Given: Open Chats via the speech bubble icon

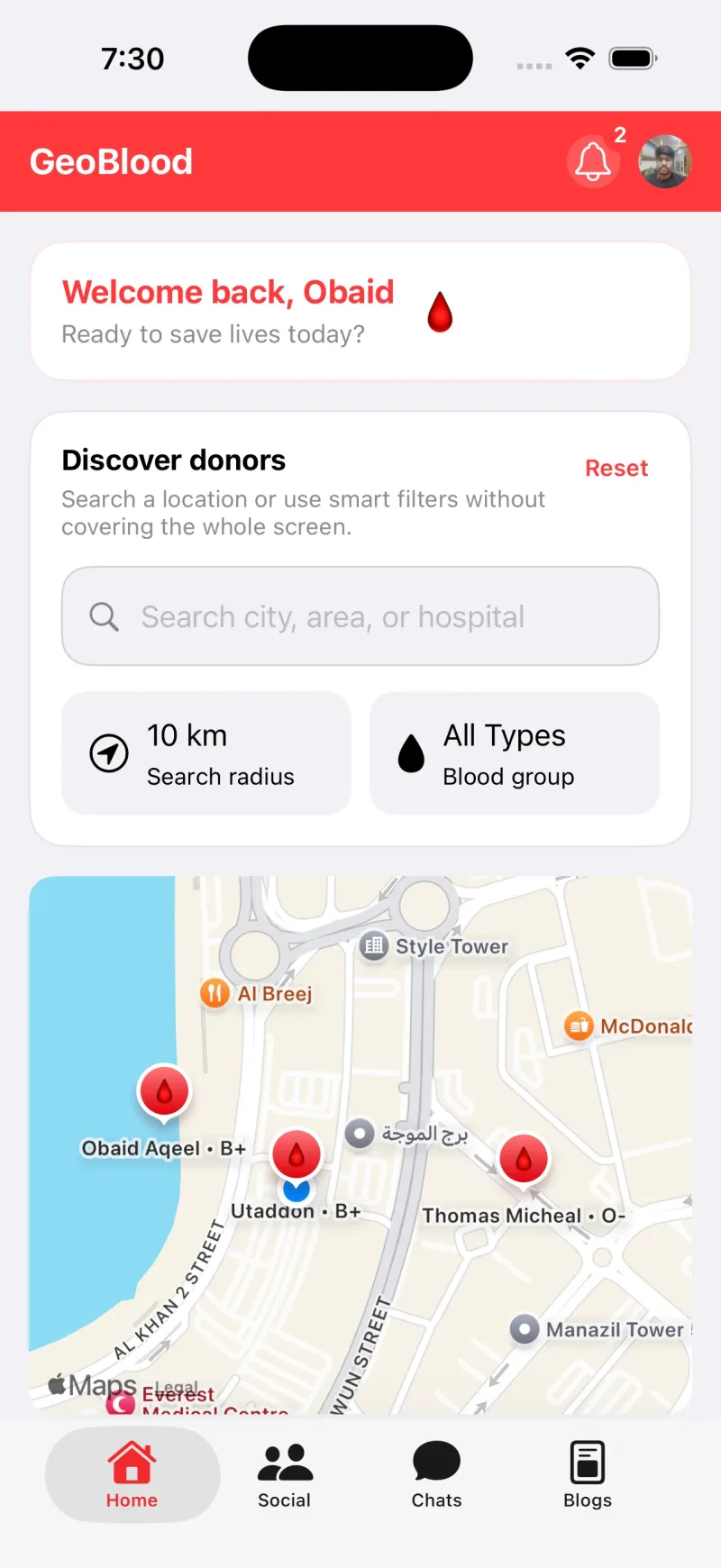Looking at the screenshot, I should (435, 1458).
